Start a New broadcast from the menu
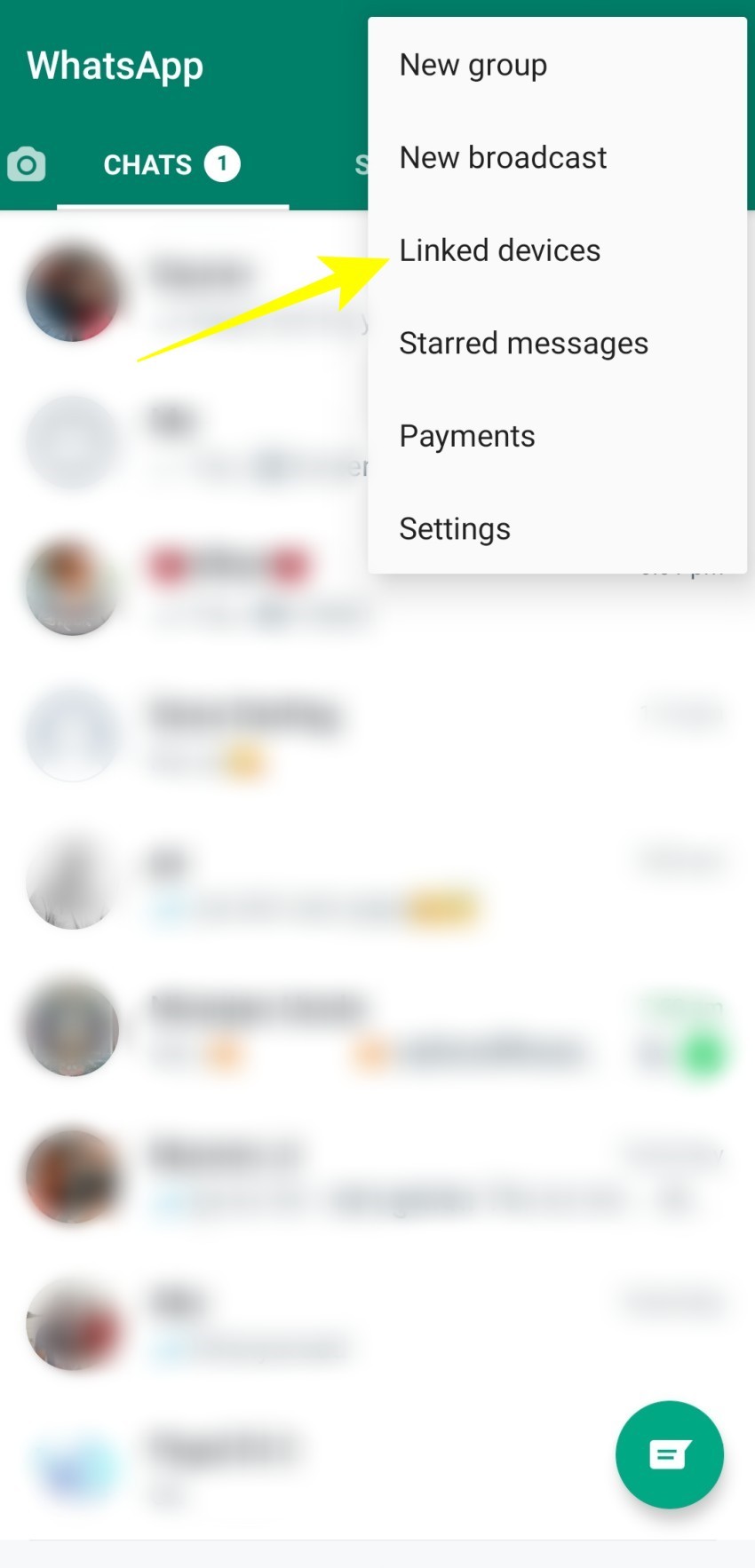This screenshot has width=755, height=1568. tap(503, 157)
